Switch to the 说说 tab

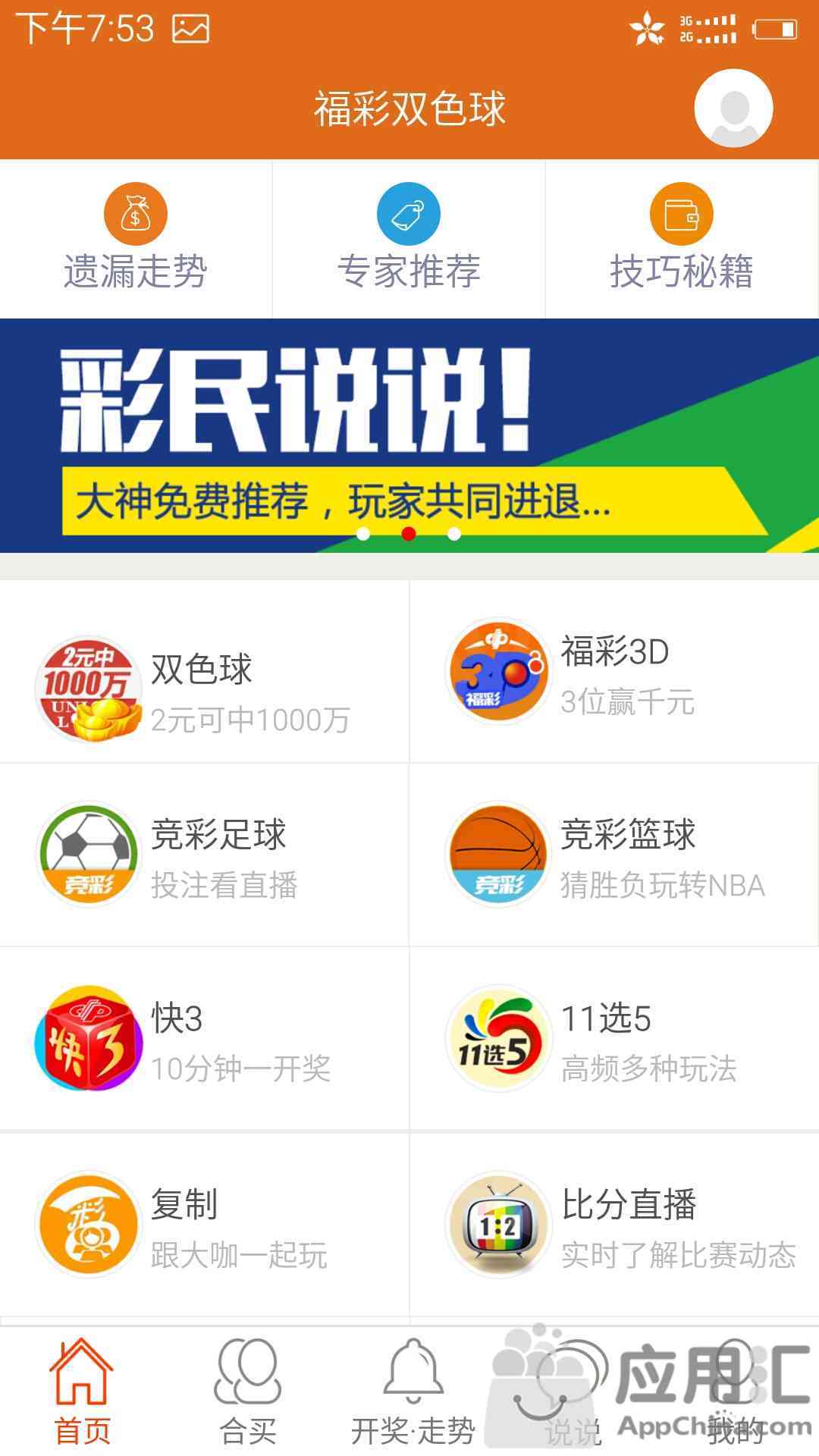click(x=573, y=1392)
